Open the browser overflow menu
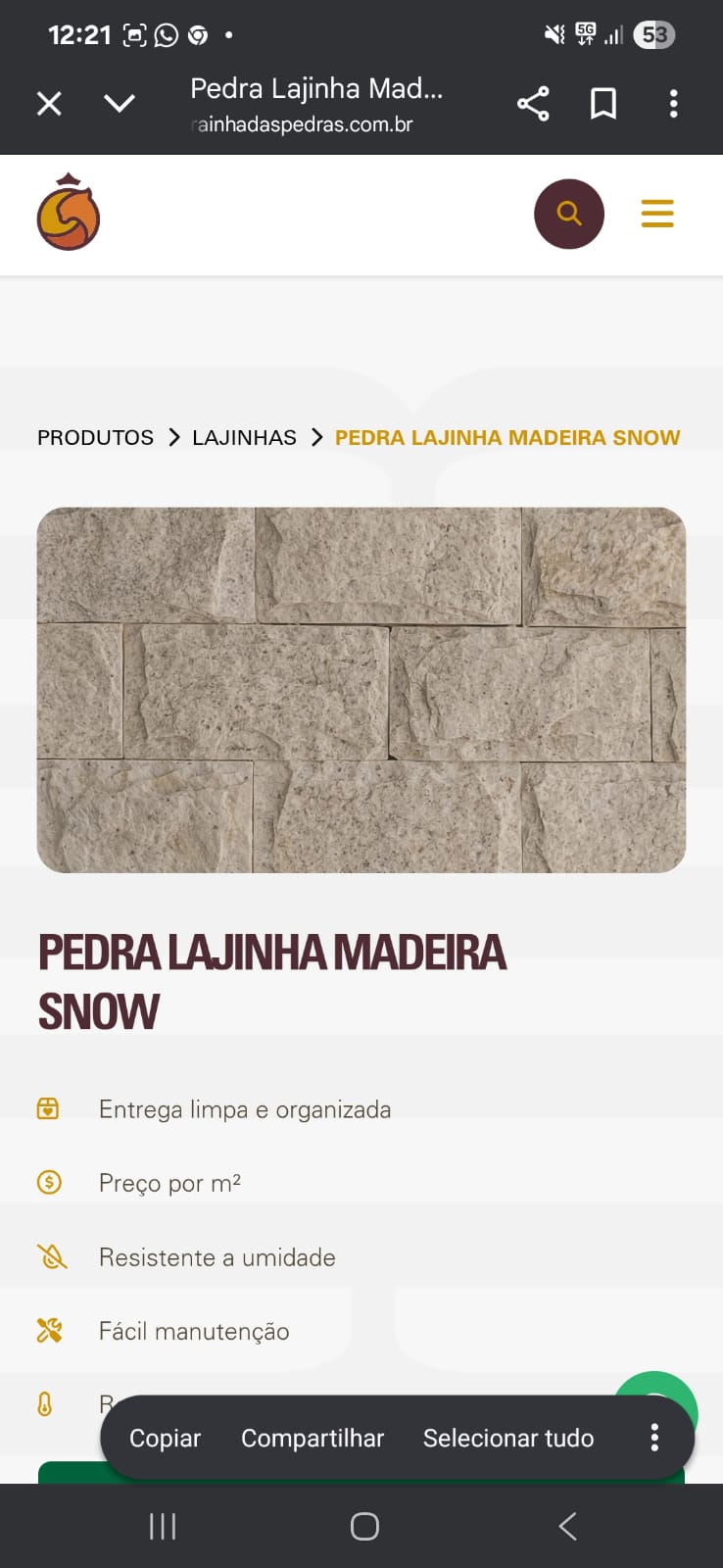The width and height of the screenshot is (723, 1568). point(673,103)
